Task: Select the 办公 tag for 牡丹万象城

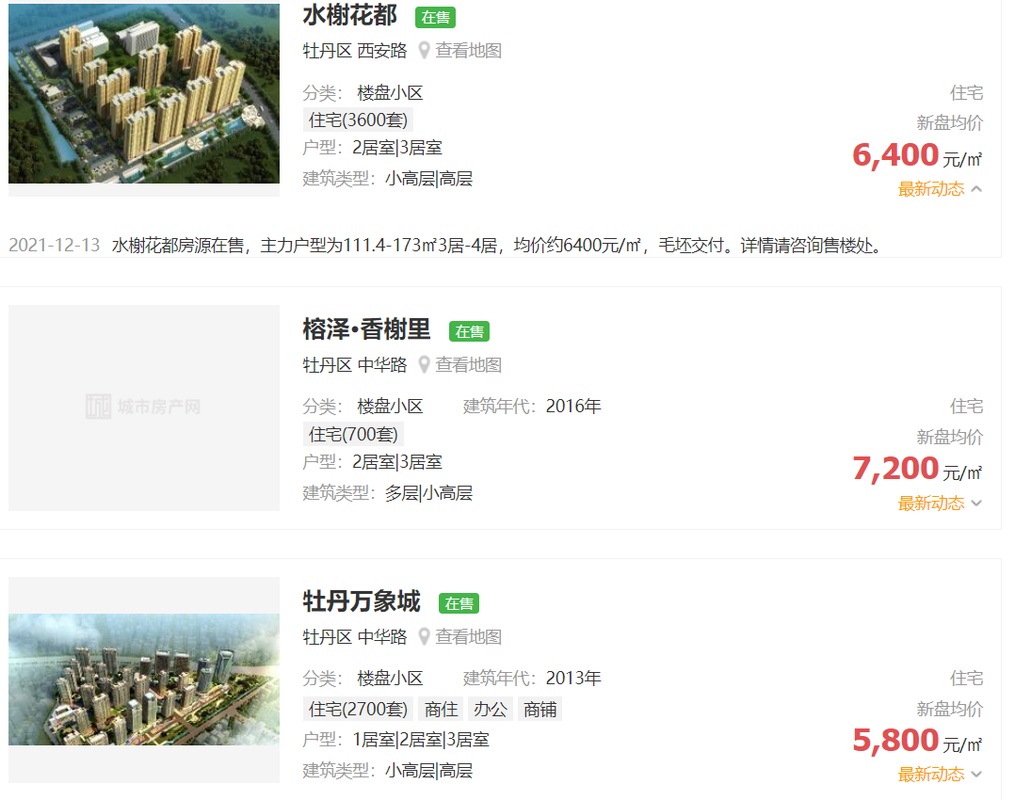Action: tap(490, 709)
